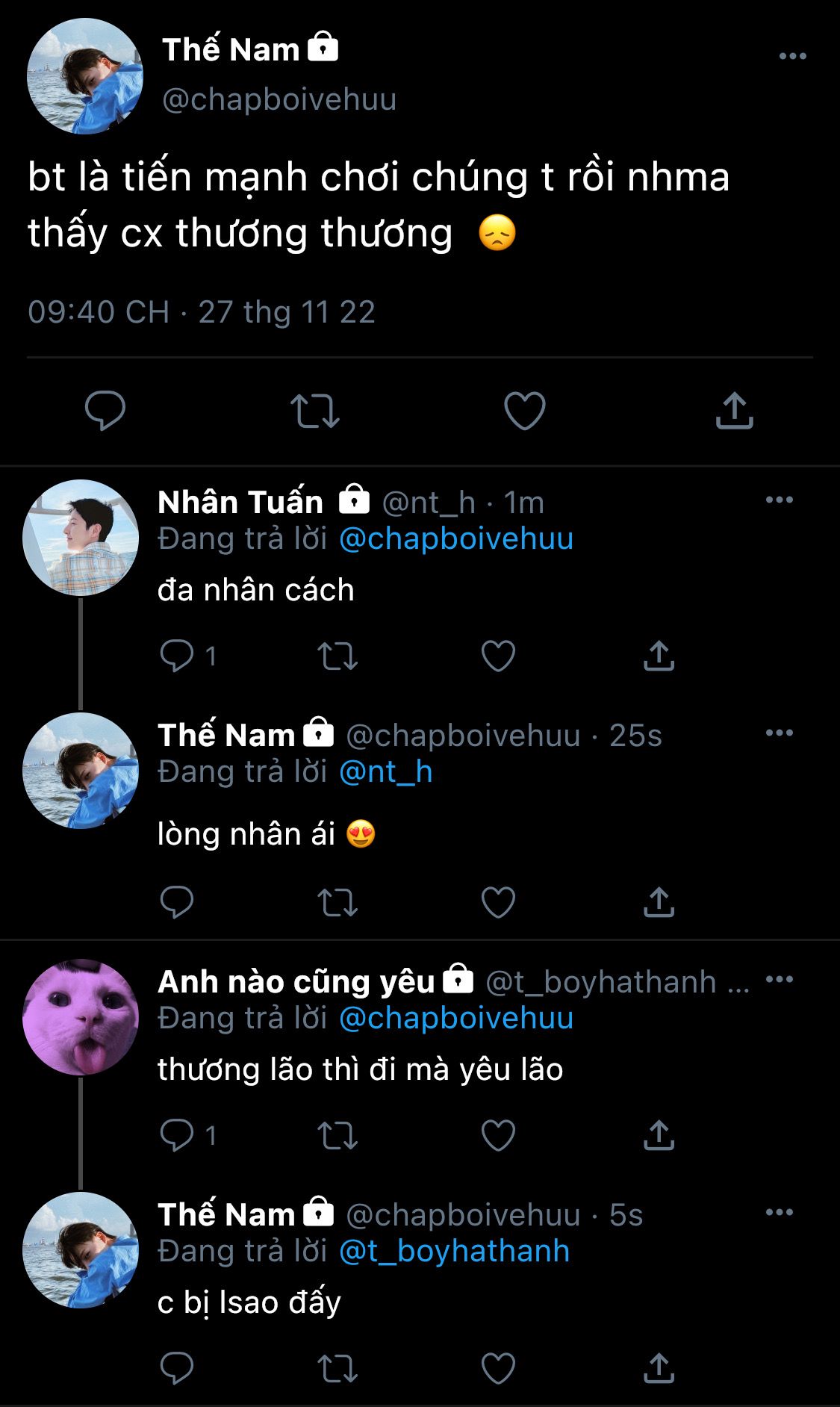
Task: Reply to "thương lão thì đi mà yêu lão"
Action: [177, 1135]
